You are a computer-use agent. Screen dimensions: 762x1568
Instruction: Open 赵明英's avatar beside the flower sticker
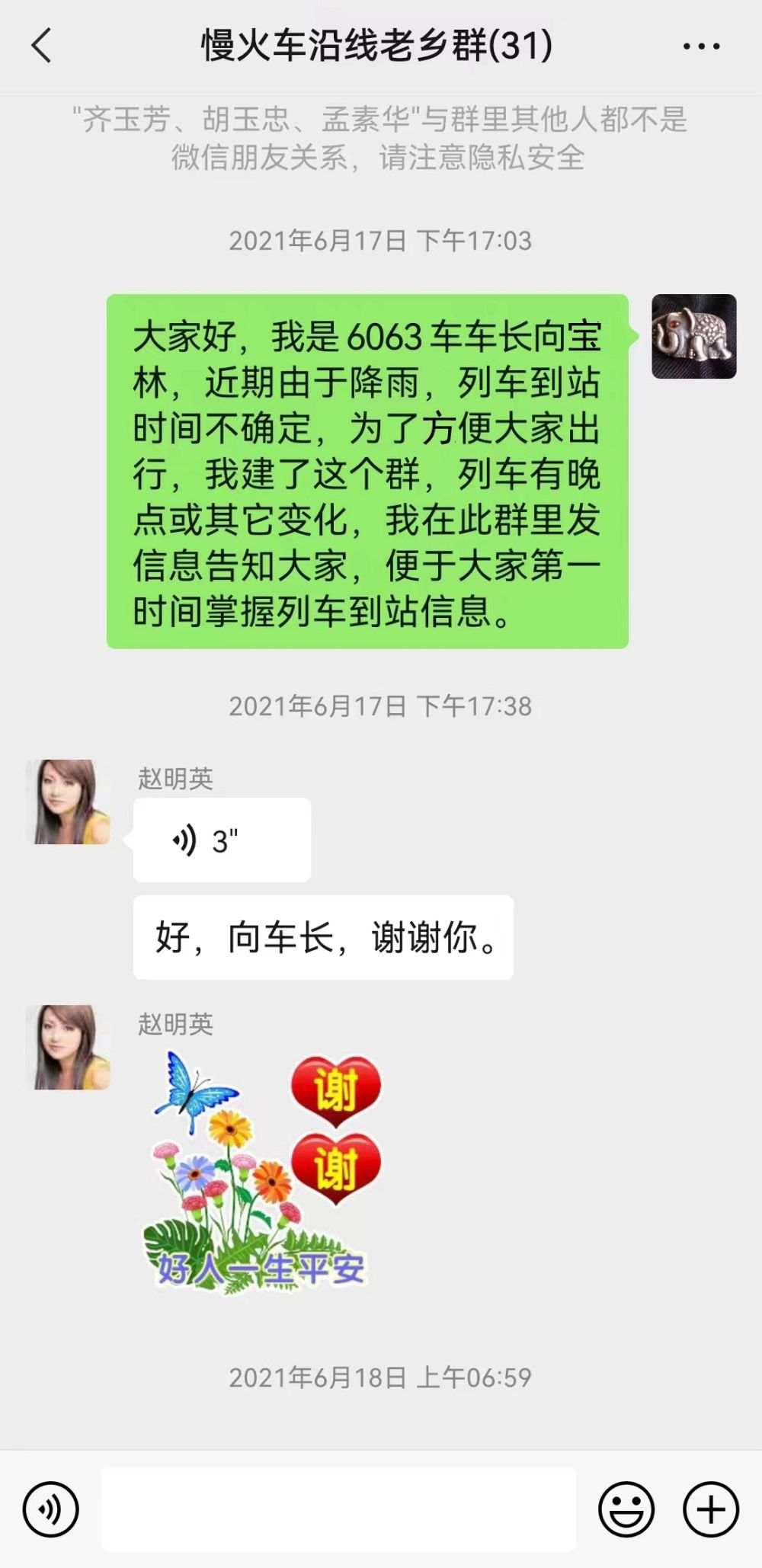(69, 1047)
